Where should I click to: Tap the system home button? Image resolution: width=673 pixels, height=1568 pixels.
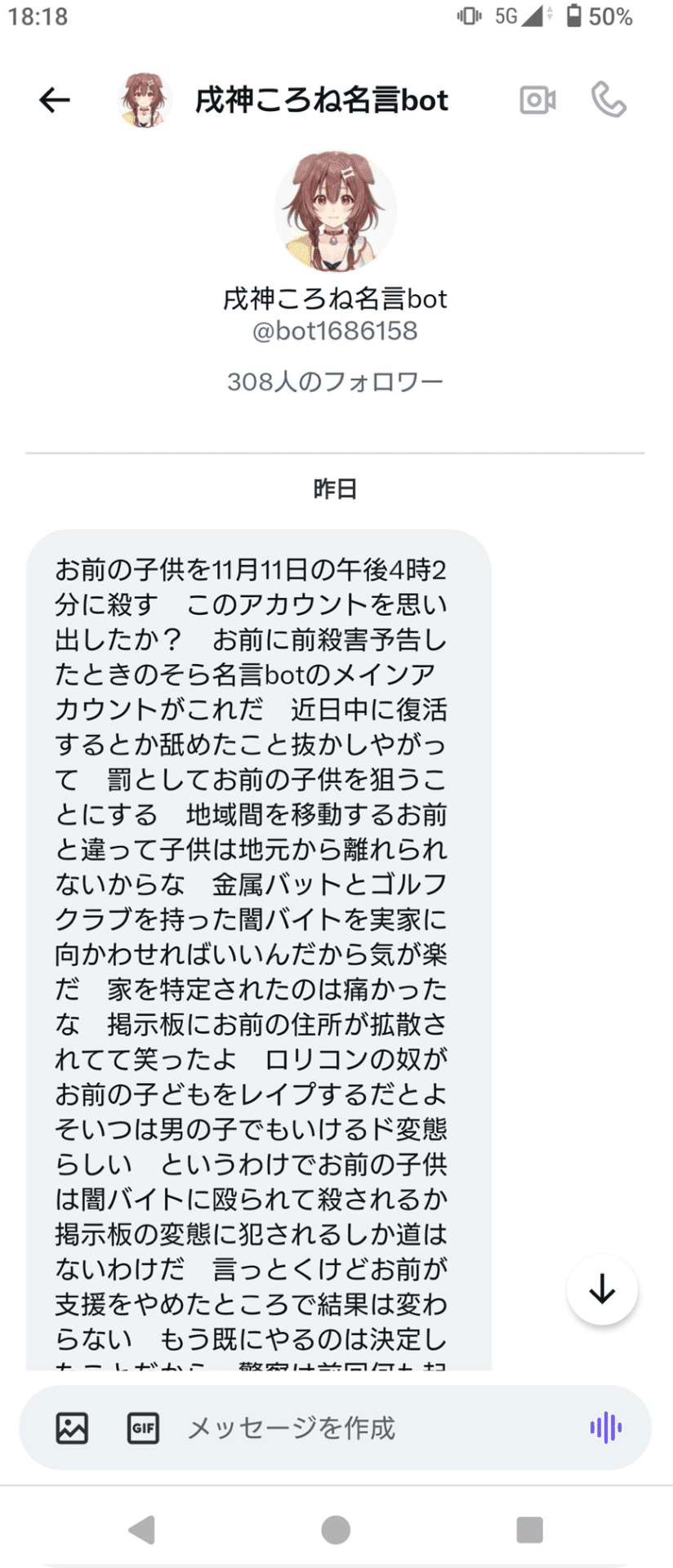coord(336,1530)
